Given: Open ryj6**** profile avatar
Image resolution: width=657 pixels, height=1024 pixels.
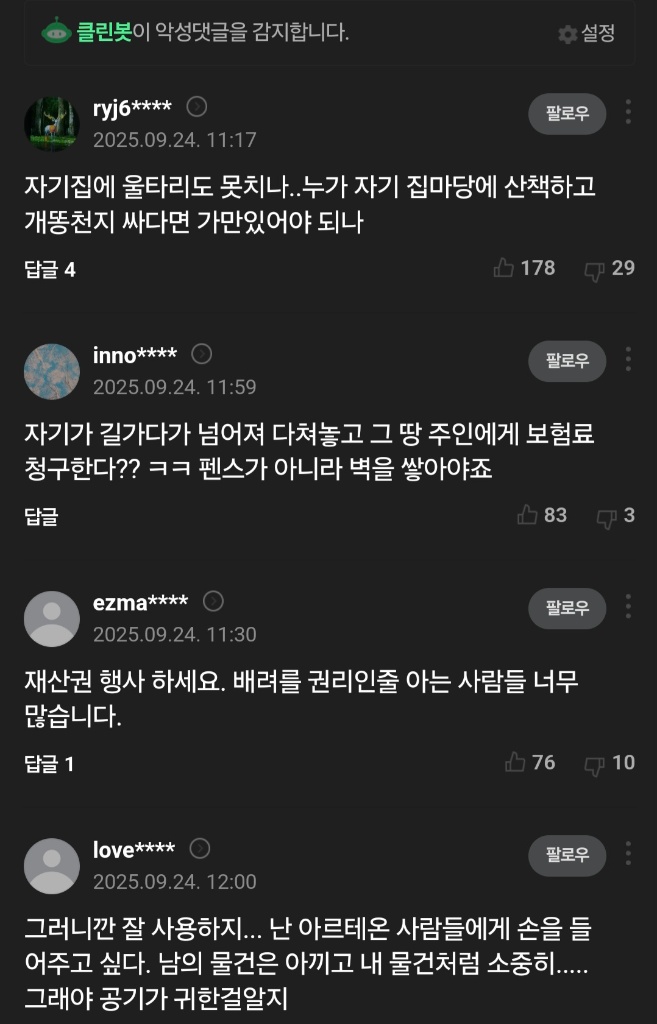Looking at the screenshot, I should tap(51, 124).
